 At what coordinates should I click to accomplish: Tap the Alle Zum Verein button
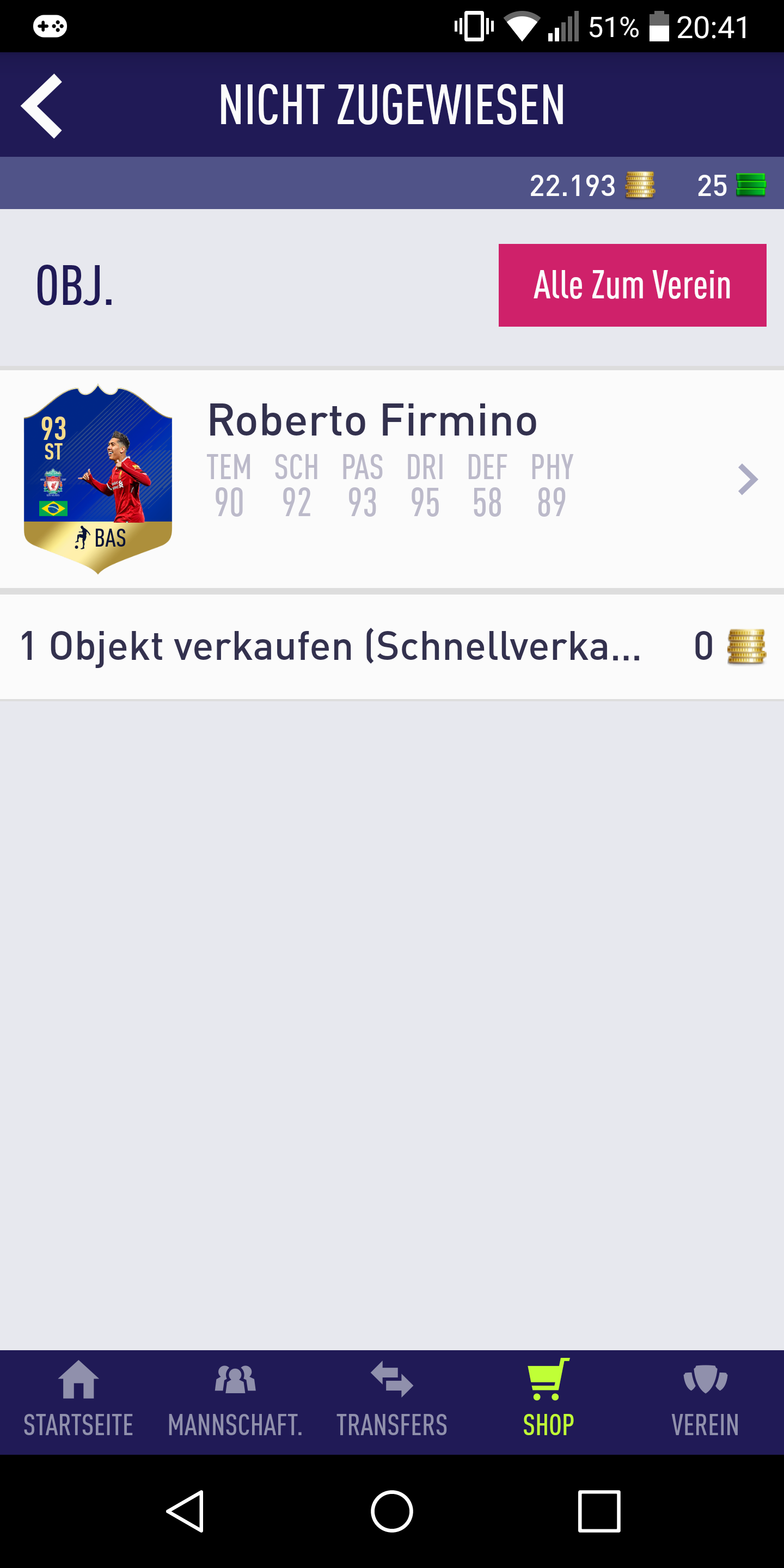click(x=632, y=285)
